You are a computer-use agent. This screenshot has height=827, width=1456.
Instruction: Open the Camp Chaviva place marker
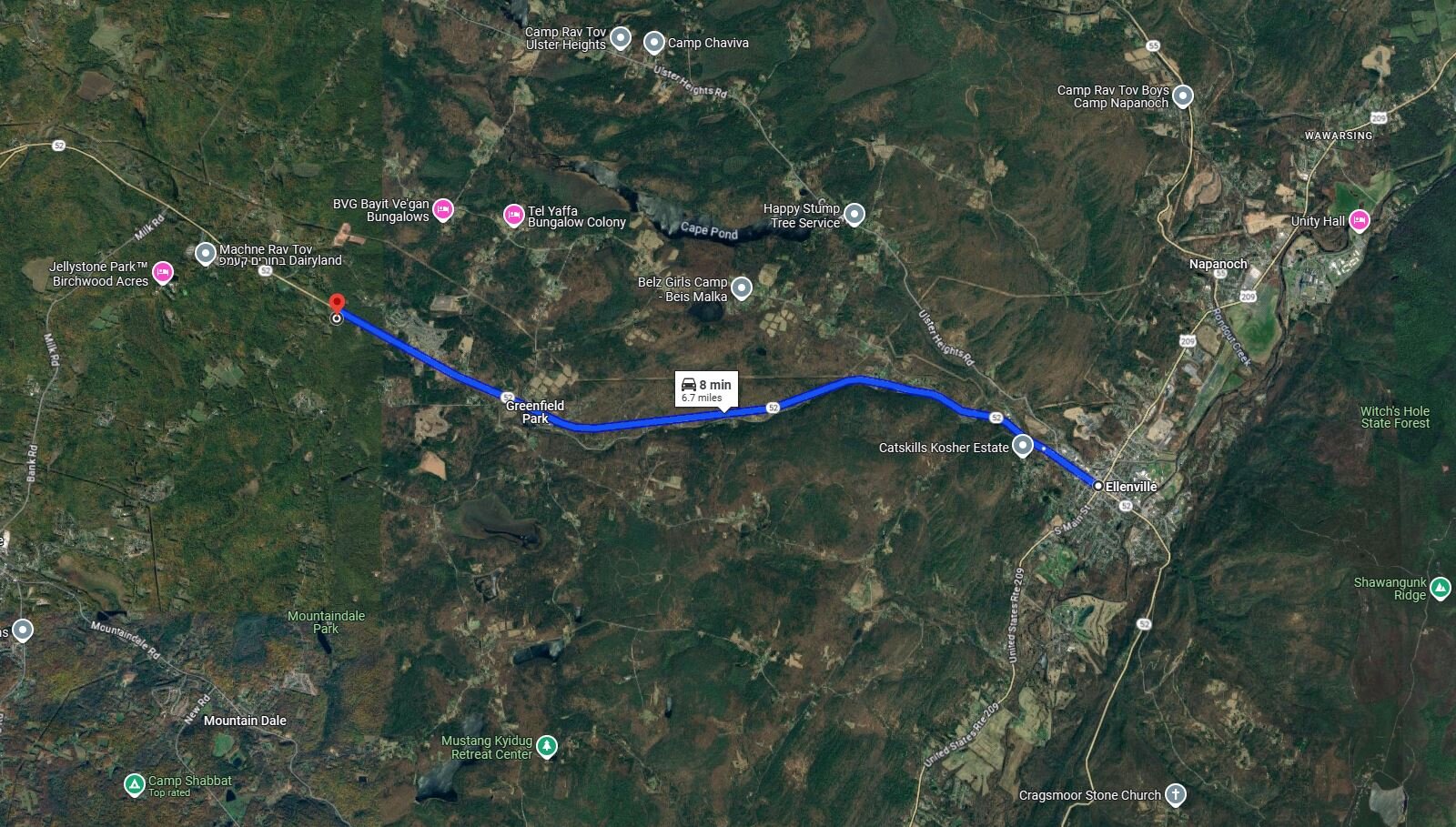point(654,42)
